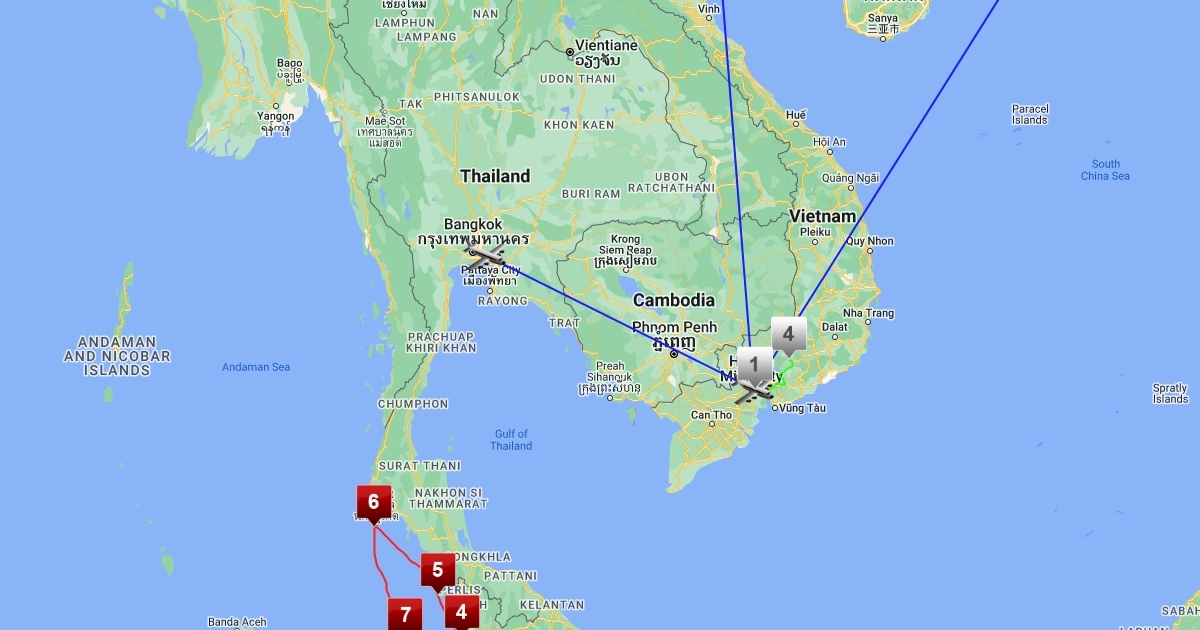Select red map marker number 5
Image resolution: width=1200 pixels, height=630 pixels.
[x=437, y=570]
